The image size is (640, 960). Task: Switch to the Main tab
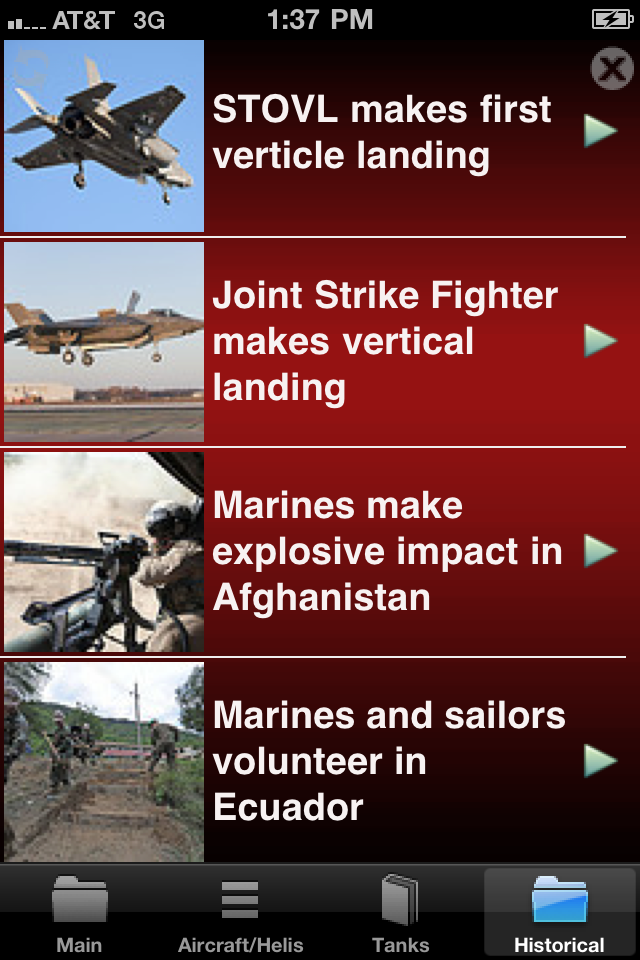pyautogui.click(x=79, y=914)
